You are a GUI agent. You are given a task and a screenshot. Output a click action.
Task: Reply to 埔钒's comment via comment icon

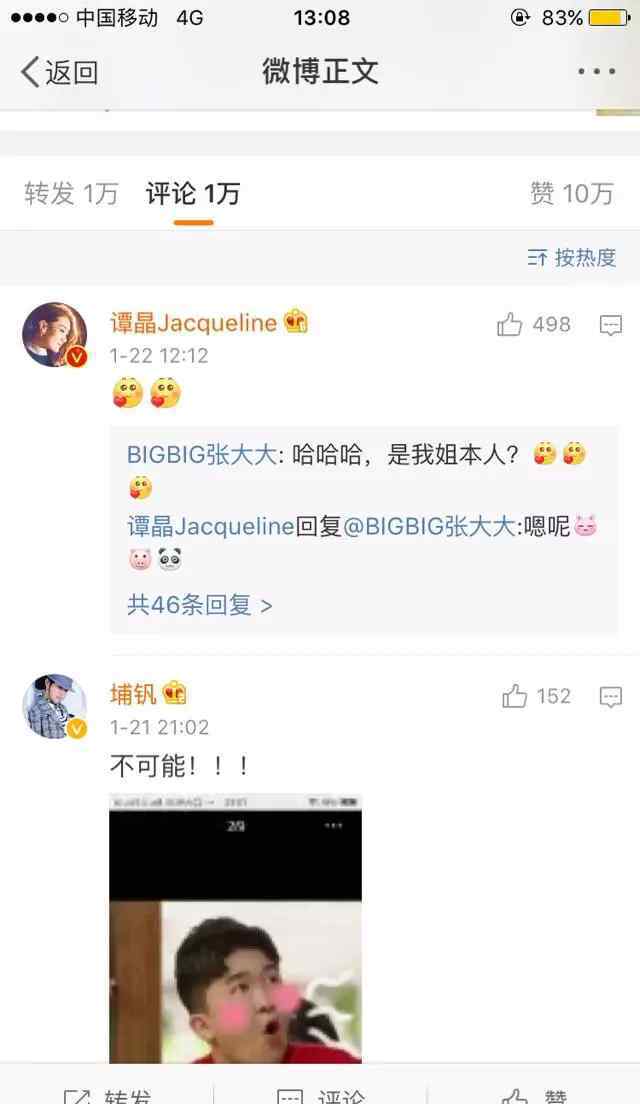610,696
